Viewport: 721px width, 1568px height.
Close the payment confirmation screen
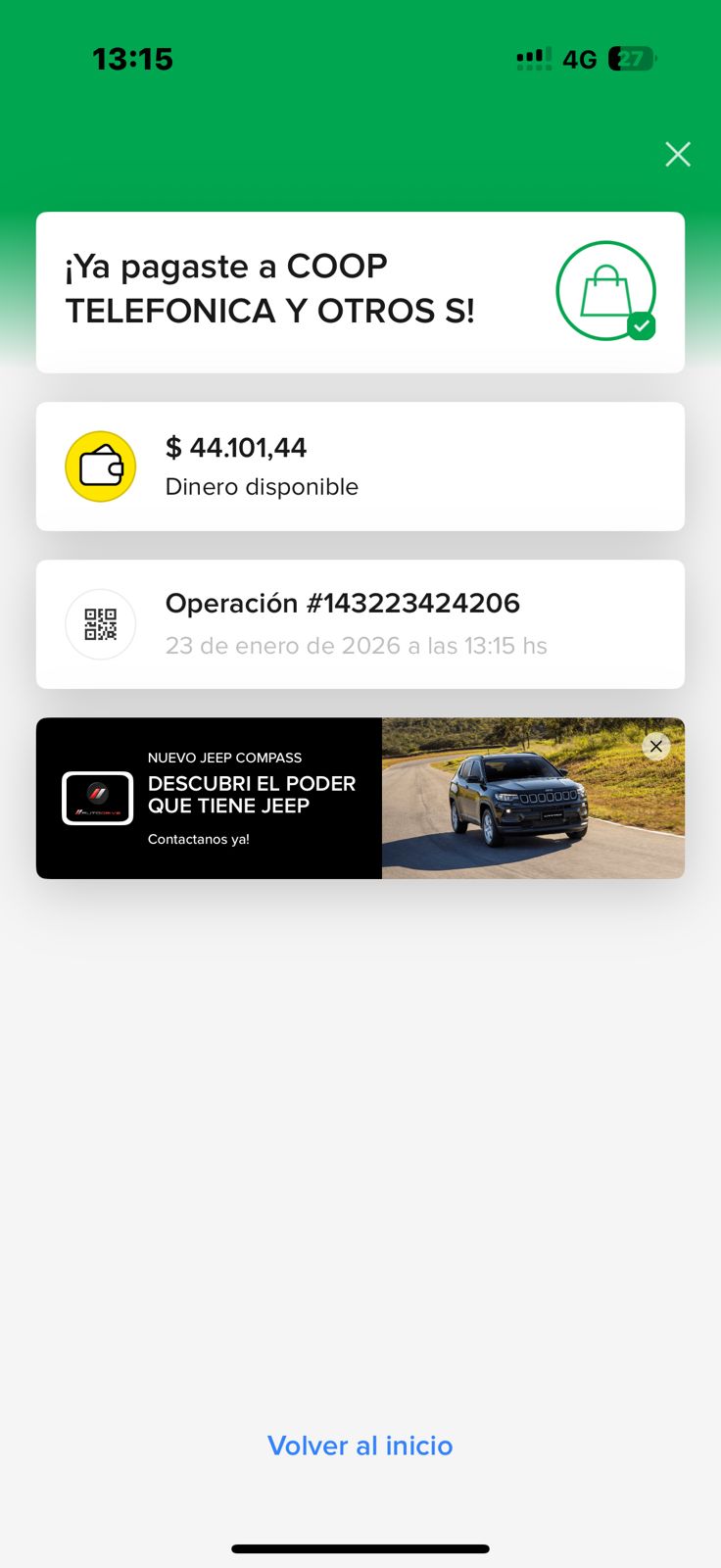tap(678, 154)
